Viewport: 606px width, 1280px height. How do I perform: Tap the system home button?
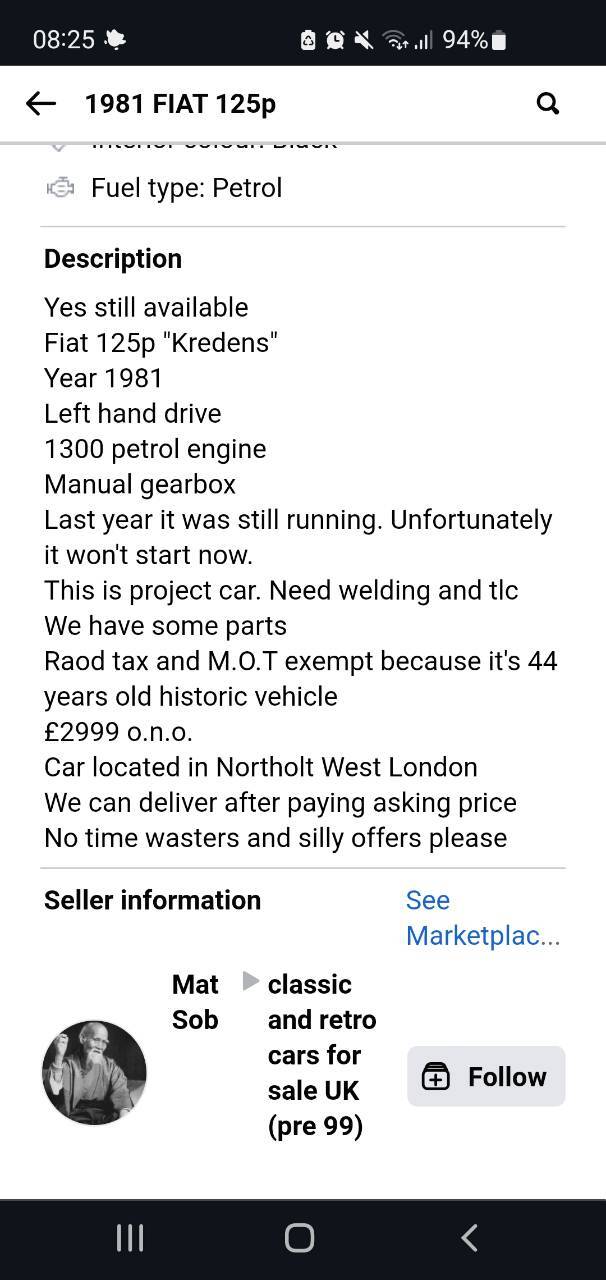point(300,1238)
